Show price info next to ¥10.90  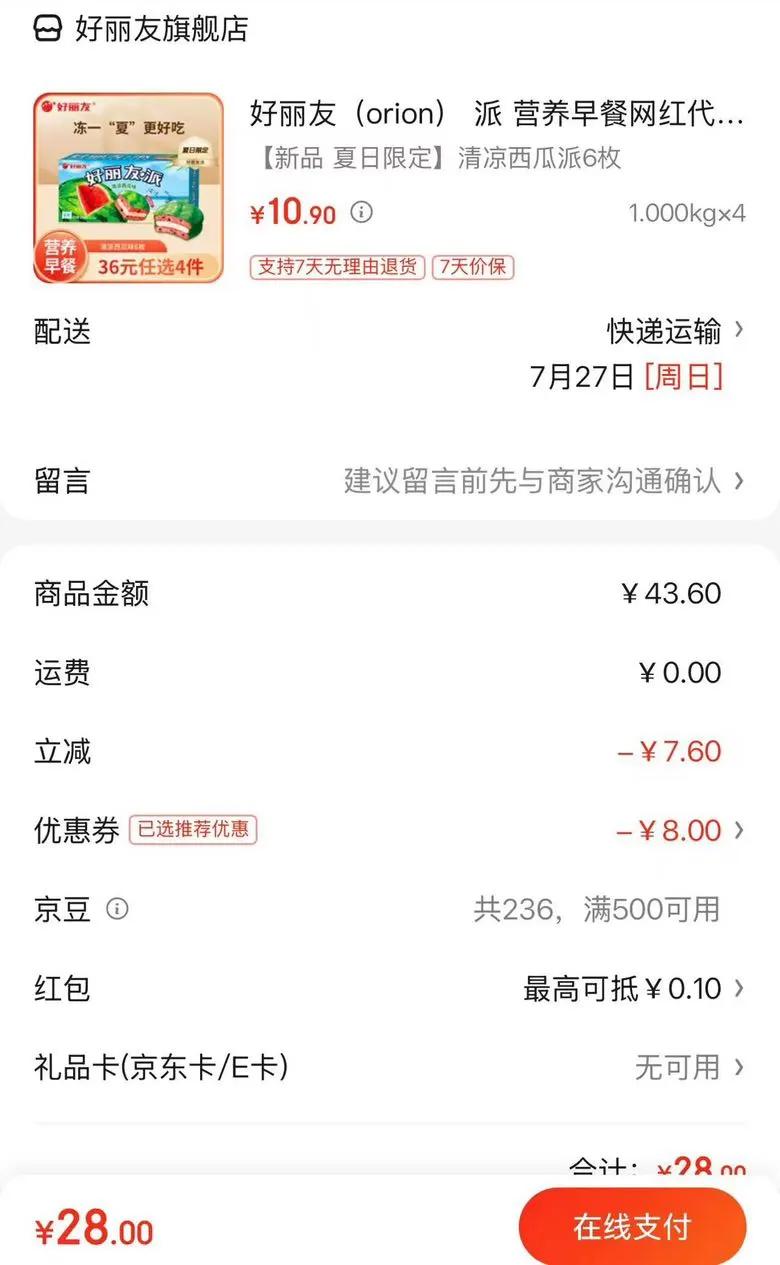[x=363, y=212]
